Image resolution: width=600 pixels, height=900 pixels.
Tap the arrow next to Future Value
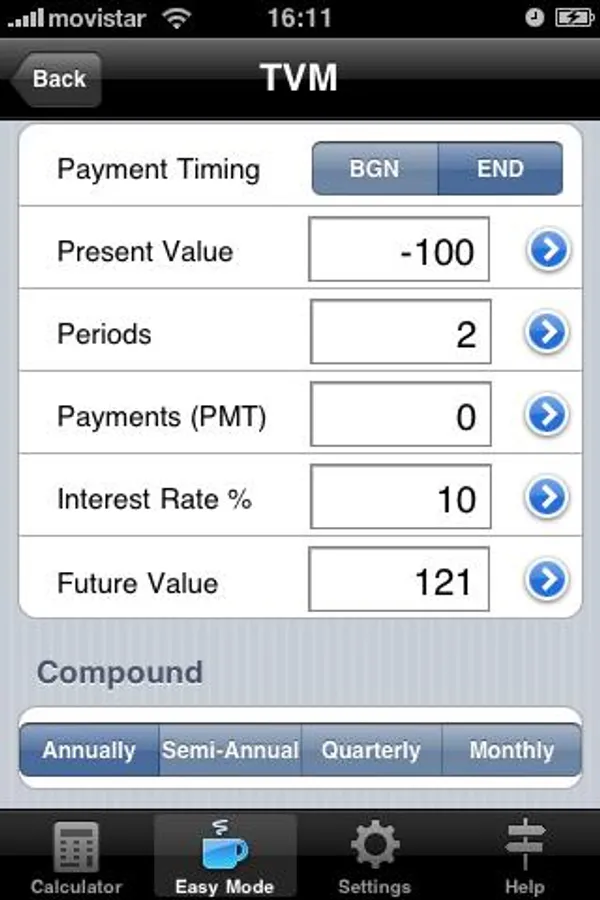point(548,579)
